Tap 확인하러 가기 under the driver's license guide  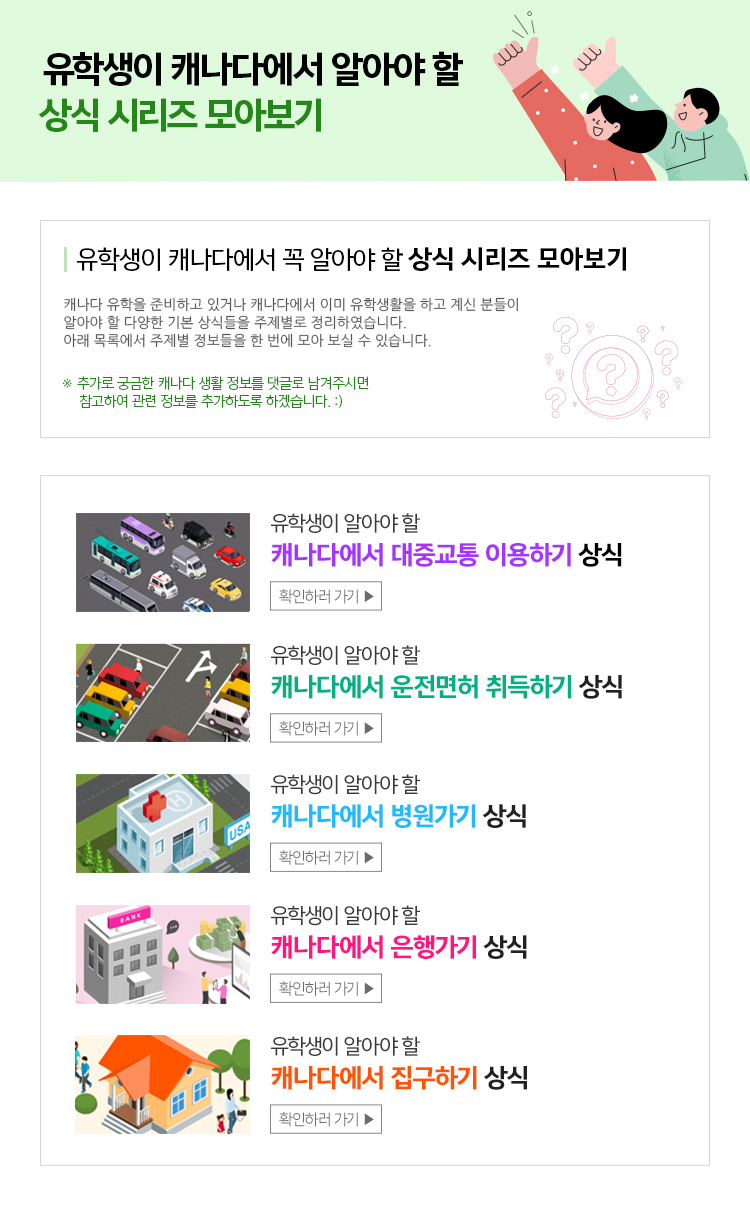tap(325, 728)
